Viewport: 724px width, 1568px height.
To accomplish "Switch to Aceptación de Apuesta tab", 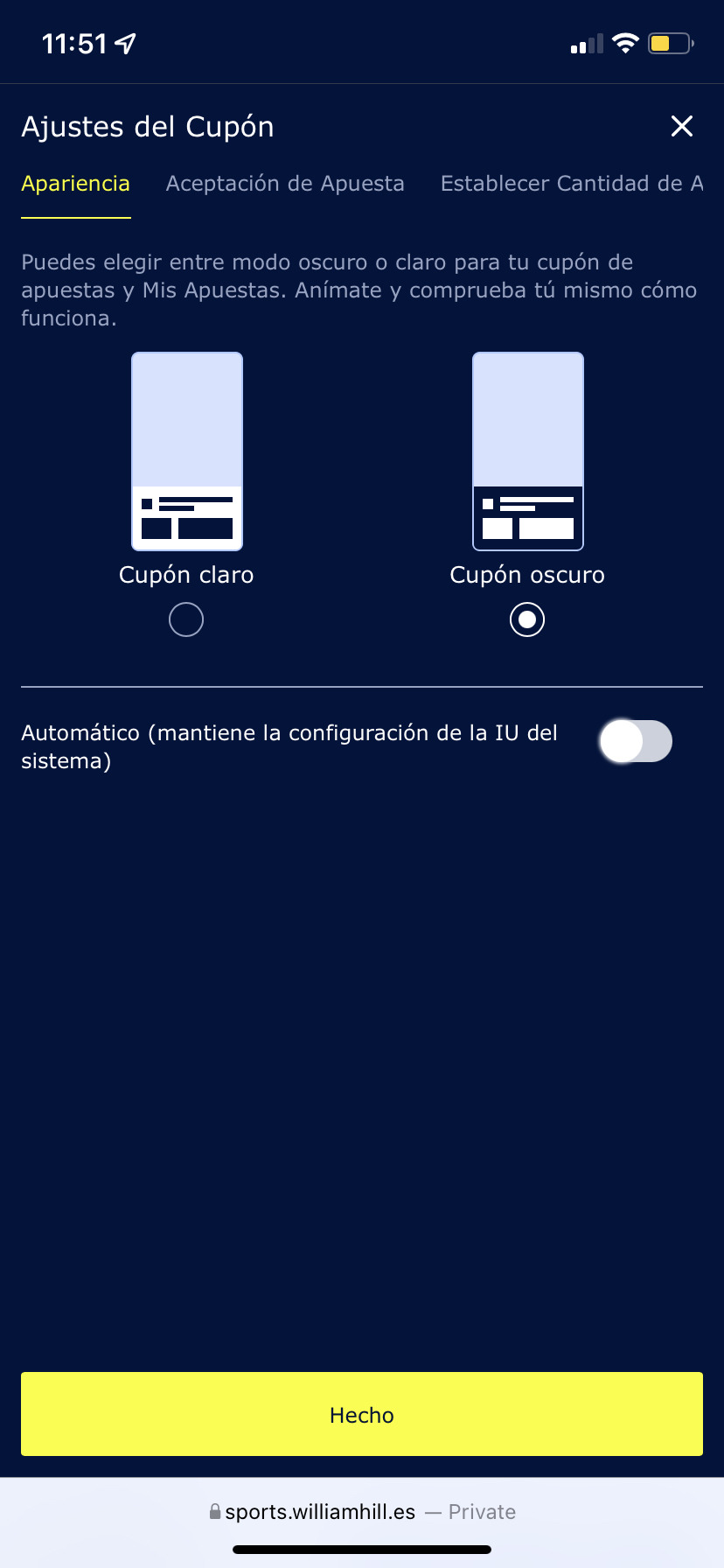I will click(285, 184).
